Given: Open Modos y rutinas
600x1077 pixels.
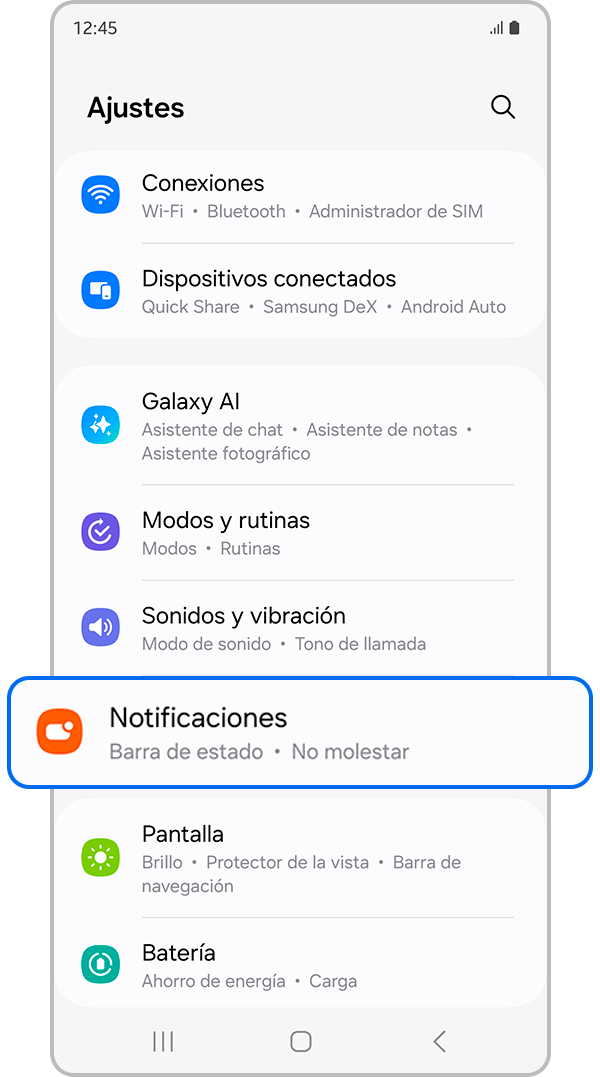Looking at the screenshot, I should point(300,533).
